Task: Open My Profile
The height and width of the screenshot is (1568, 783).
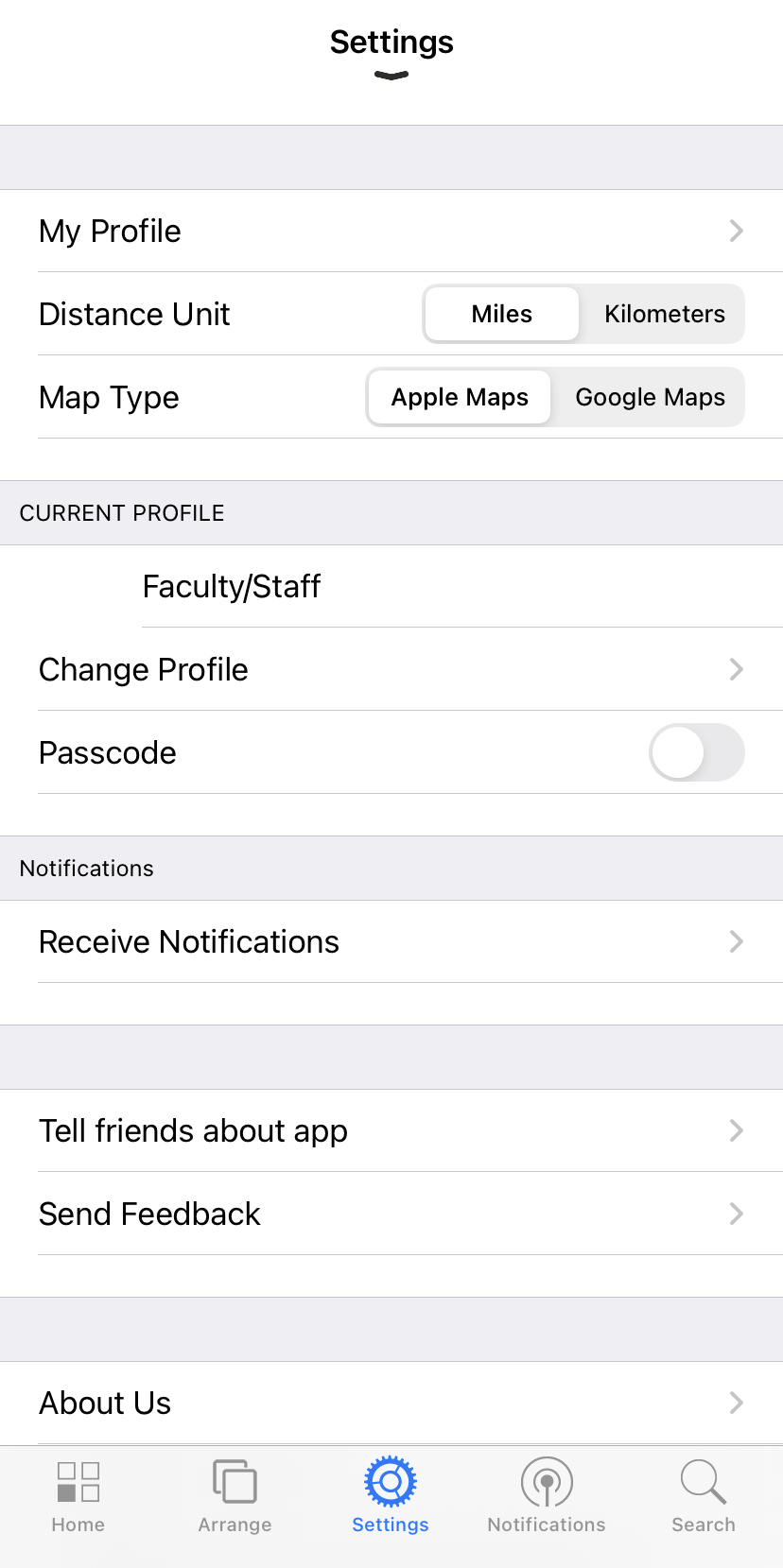Action: 391,231
